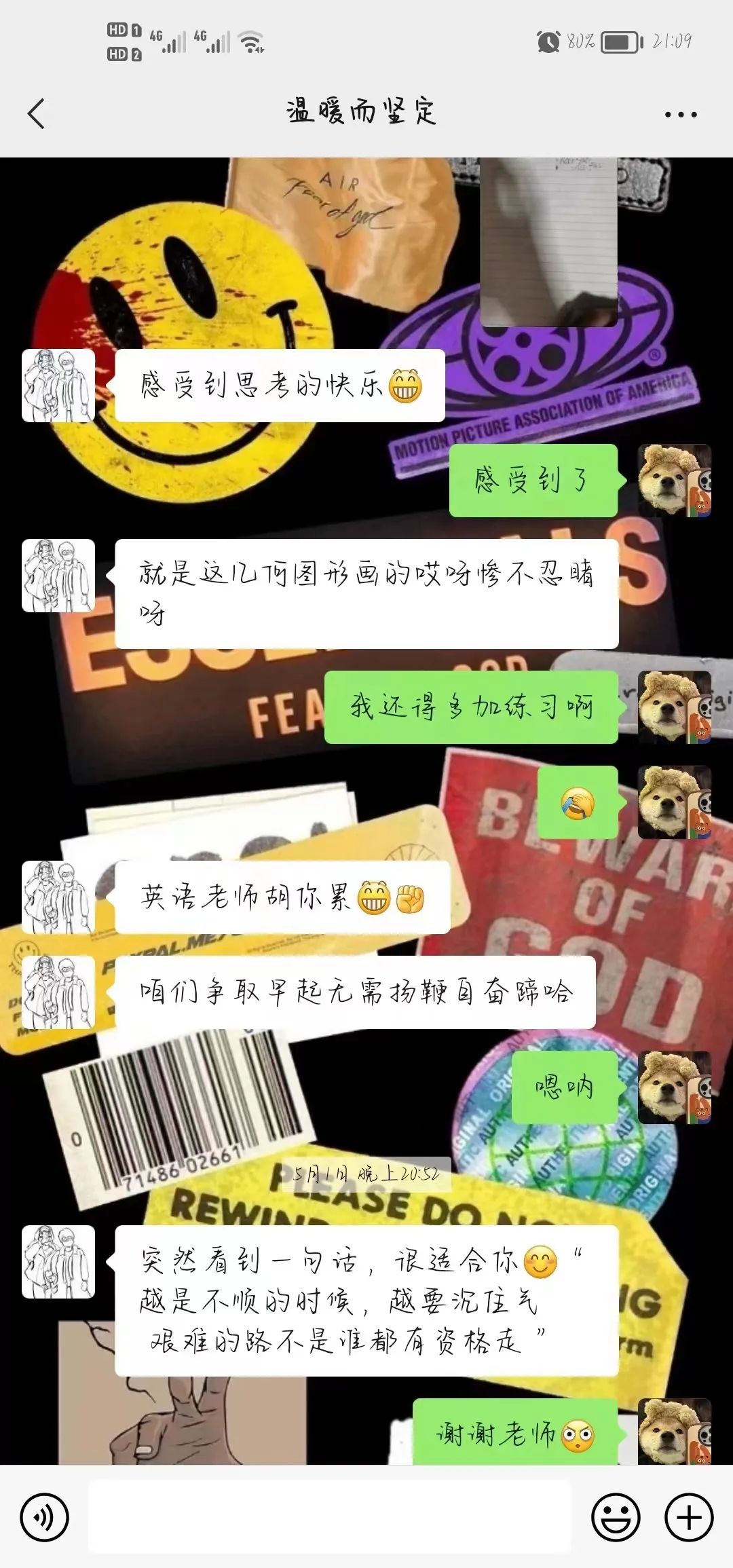Open the chat details three-dot menu
The height and width of the screenshot is (1568, 733).
click(x=680, y=114)
